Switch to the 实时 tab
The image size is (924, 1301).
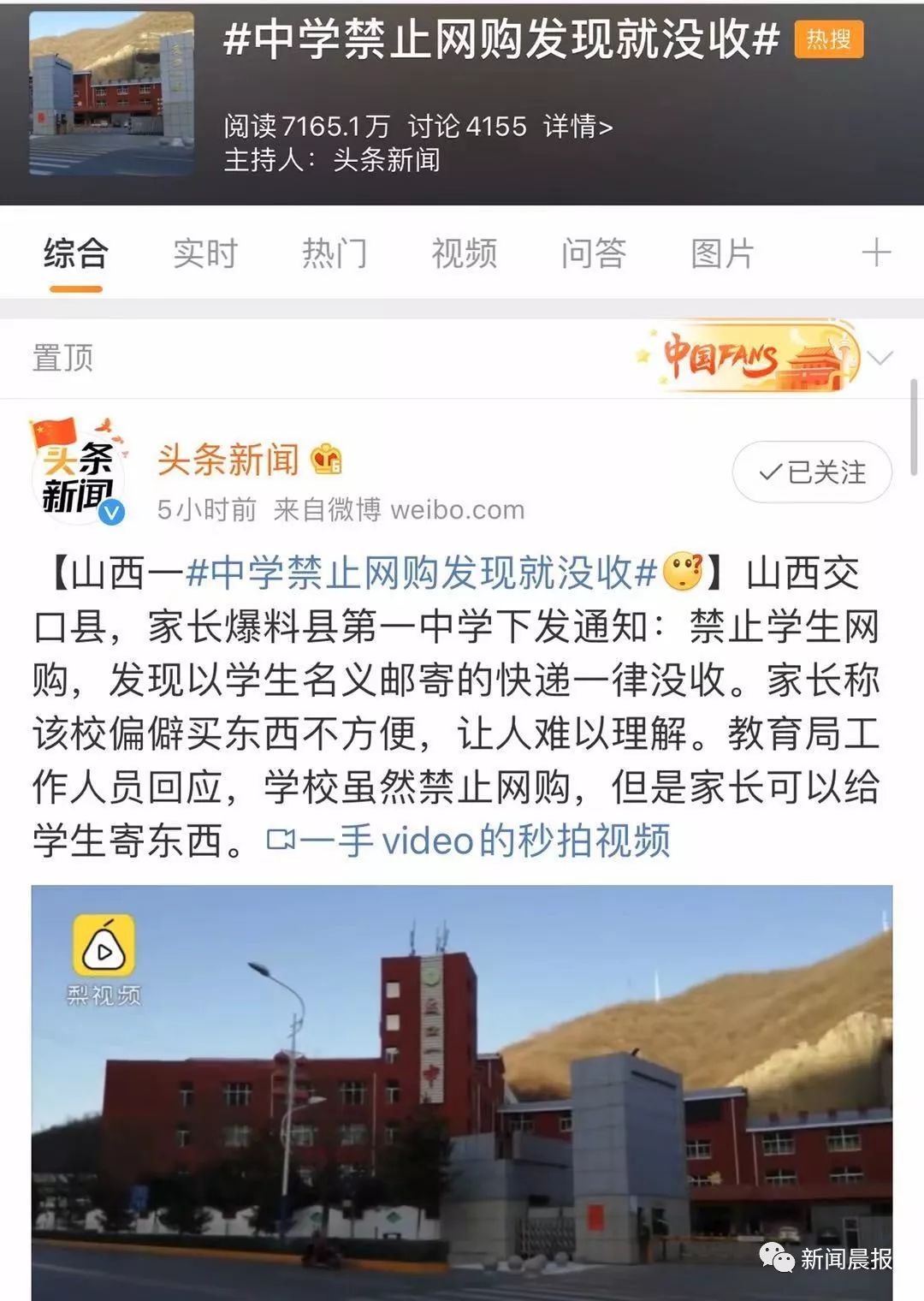(204, 253)
